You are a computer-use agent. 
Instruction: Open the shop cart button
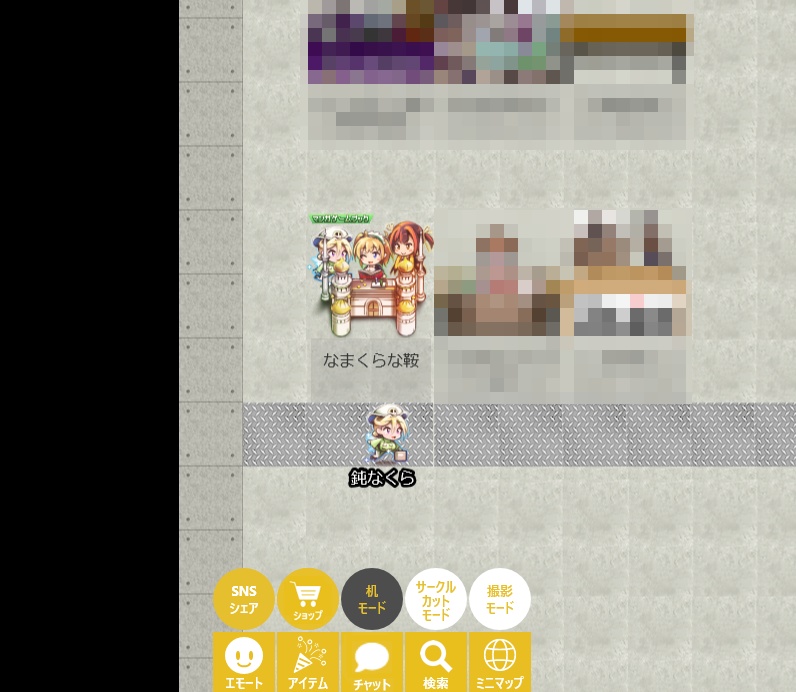click(308, 599)
